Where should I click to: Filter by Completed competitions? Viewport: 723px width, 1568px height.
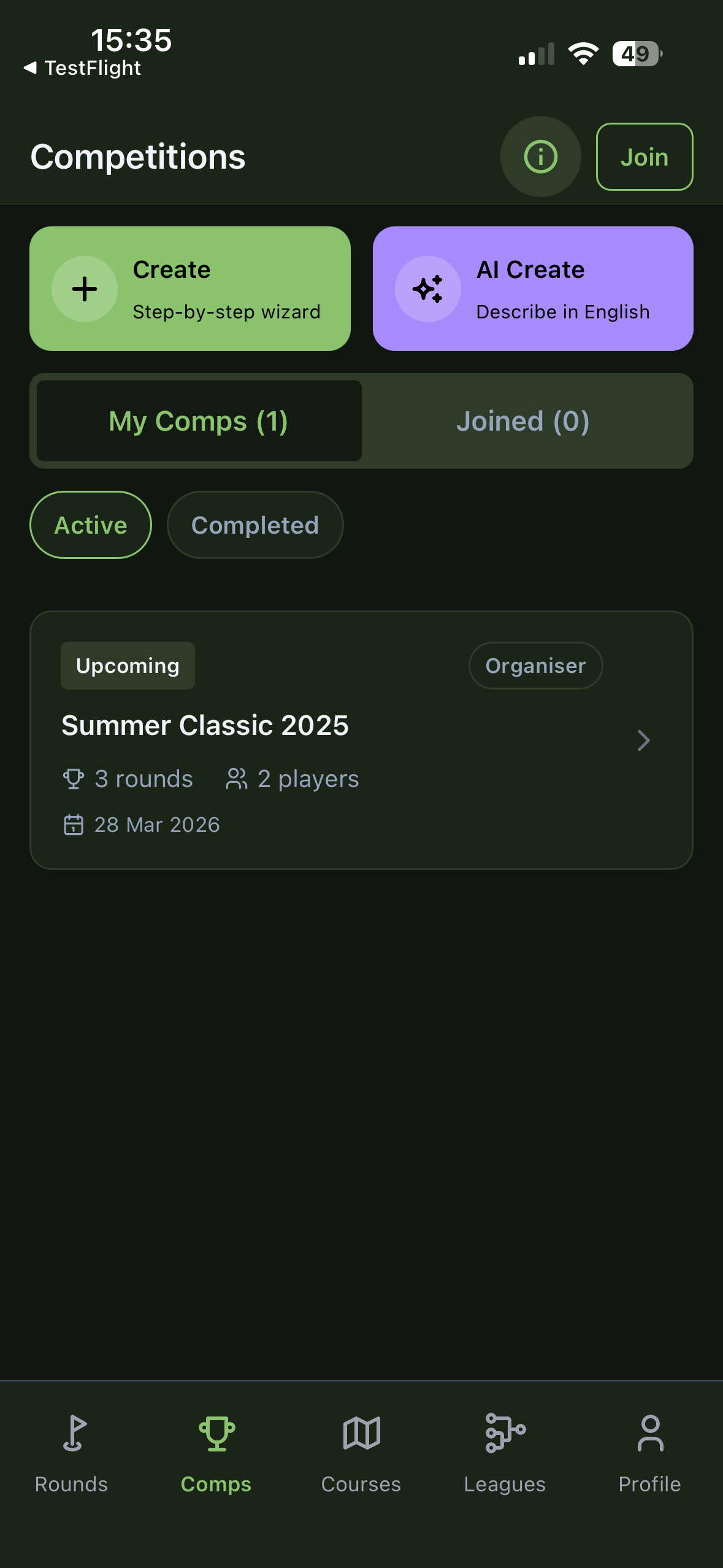point(254,525)
